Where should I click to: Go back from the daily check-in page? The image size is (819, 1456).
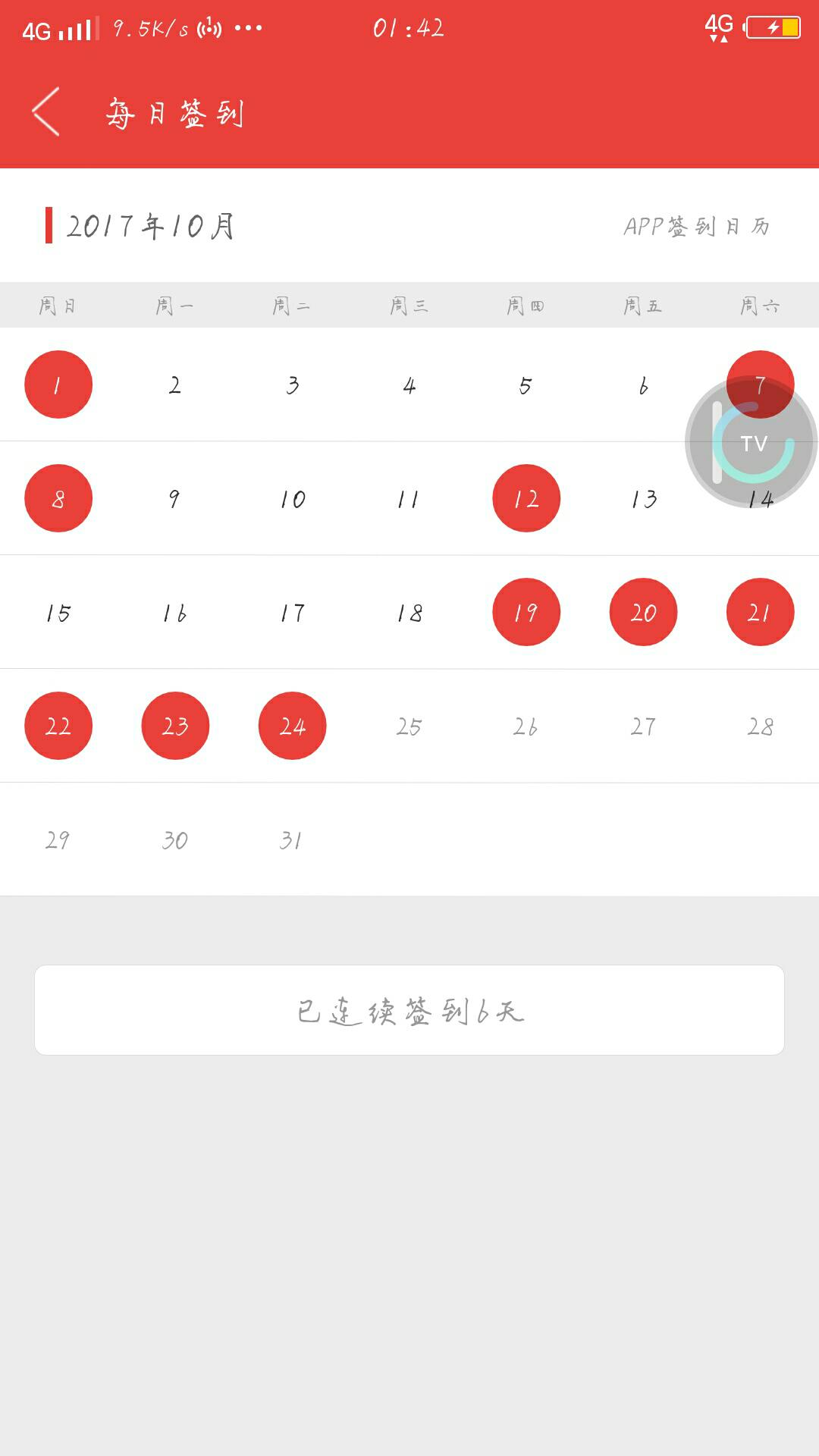tap(46, 112)
